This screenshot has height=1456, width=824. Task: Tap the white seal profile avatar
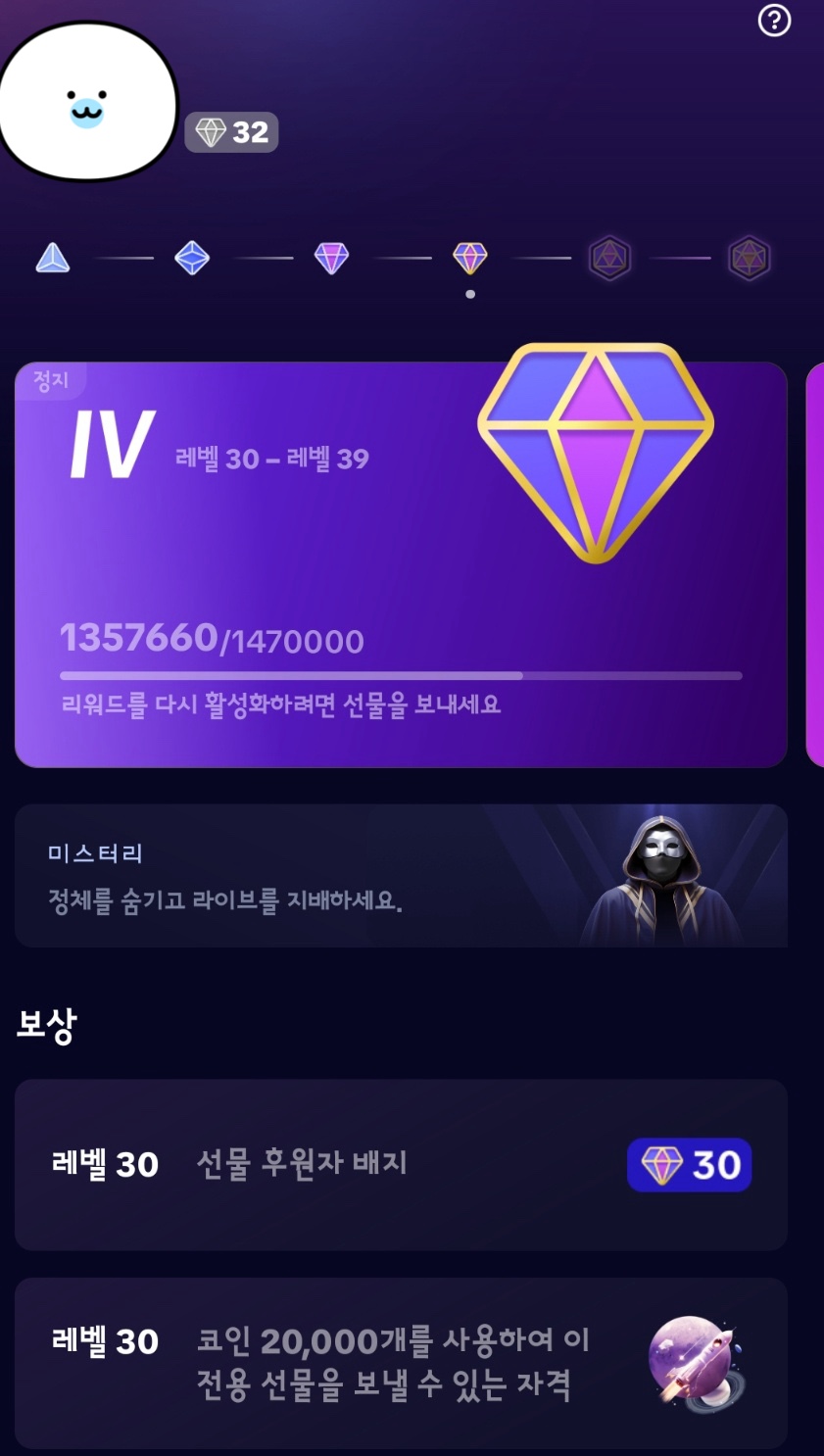pyautogui.click(x=87, y=102)
